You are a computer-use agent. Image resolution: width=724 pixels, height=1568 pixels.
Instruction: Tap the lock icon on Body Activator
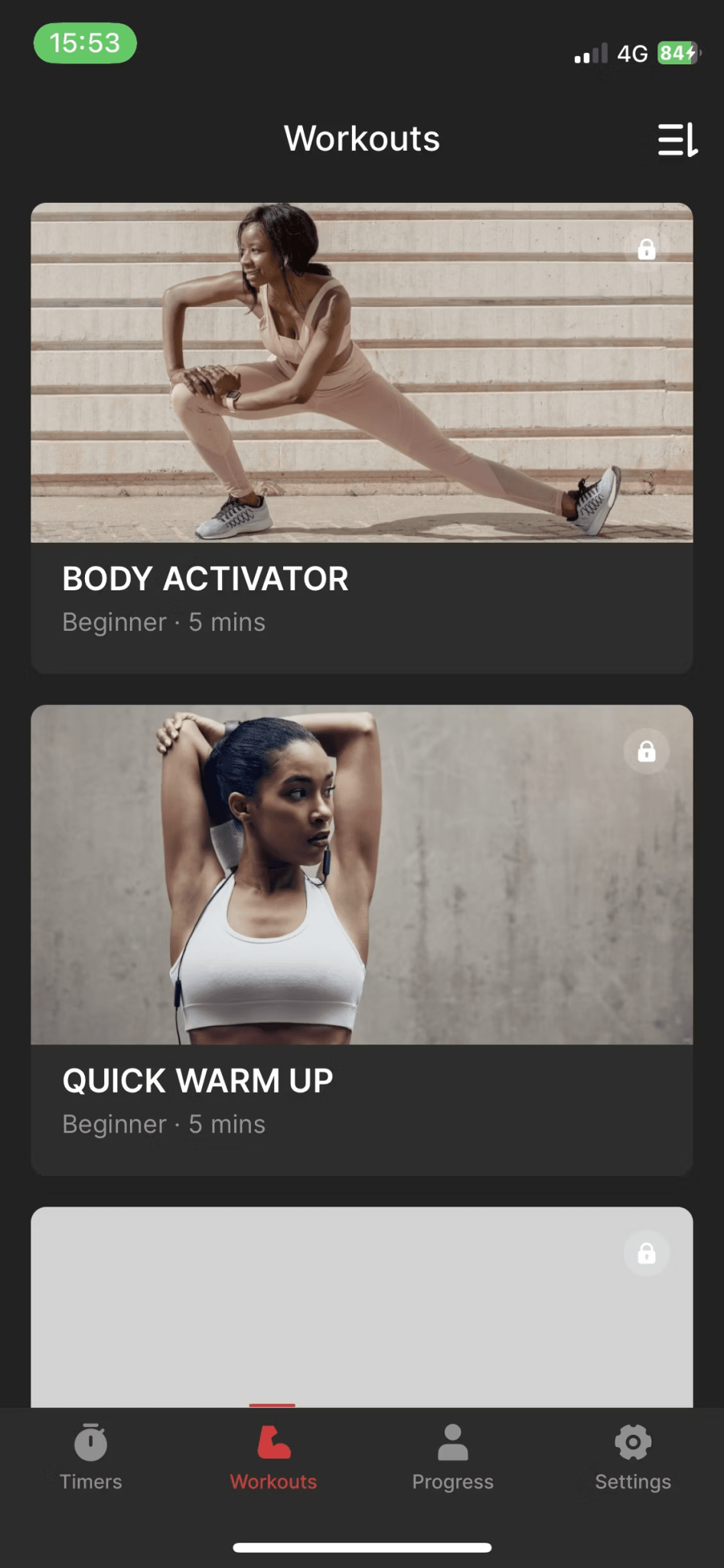point(647,250)
